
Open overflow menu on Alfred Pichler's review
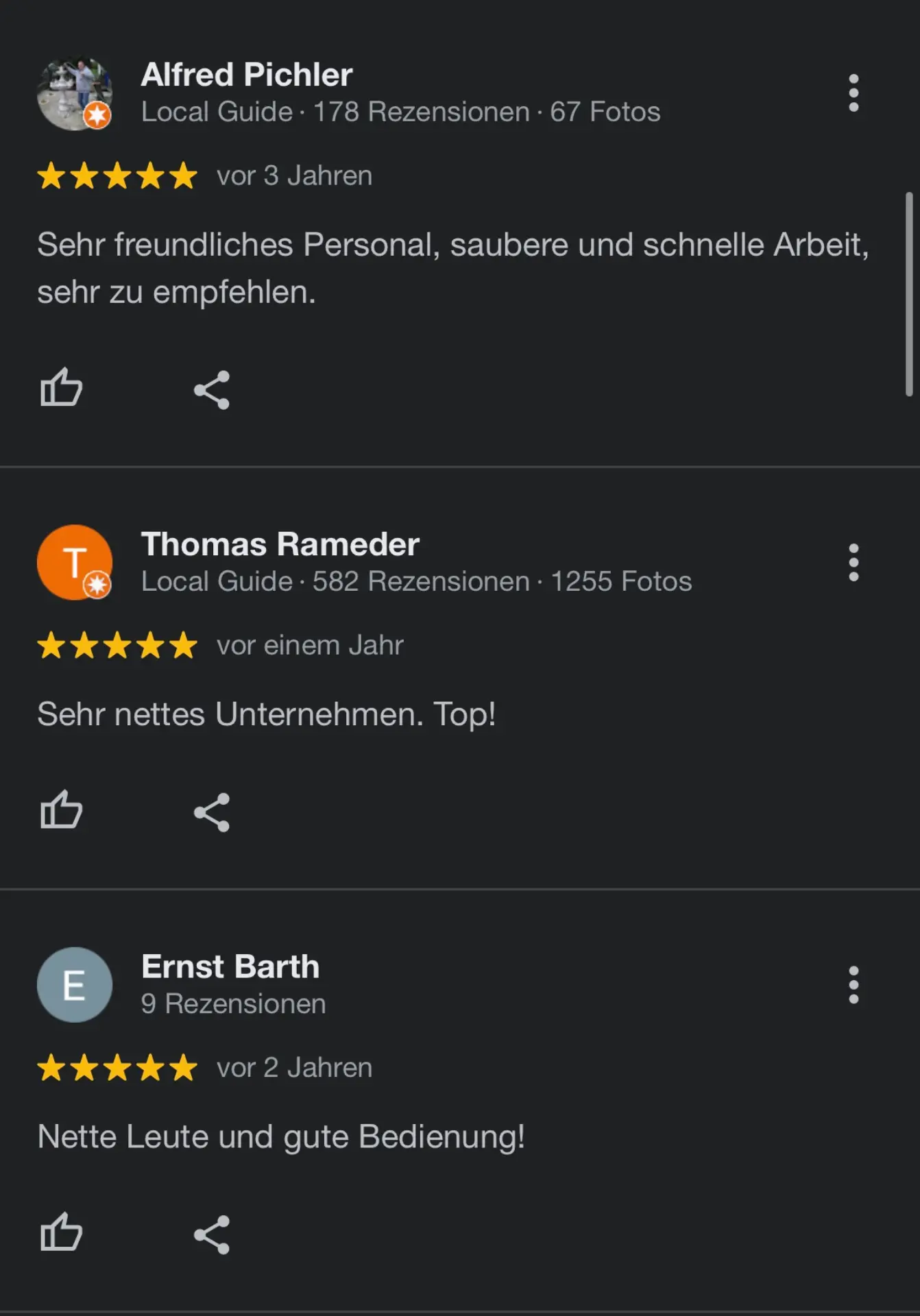854,93
